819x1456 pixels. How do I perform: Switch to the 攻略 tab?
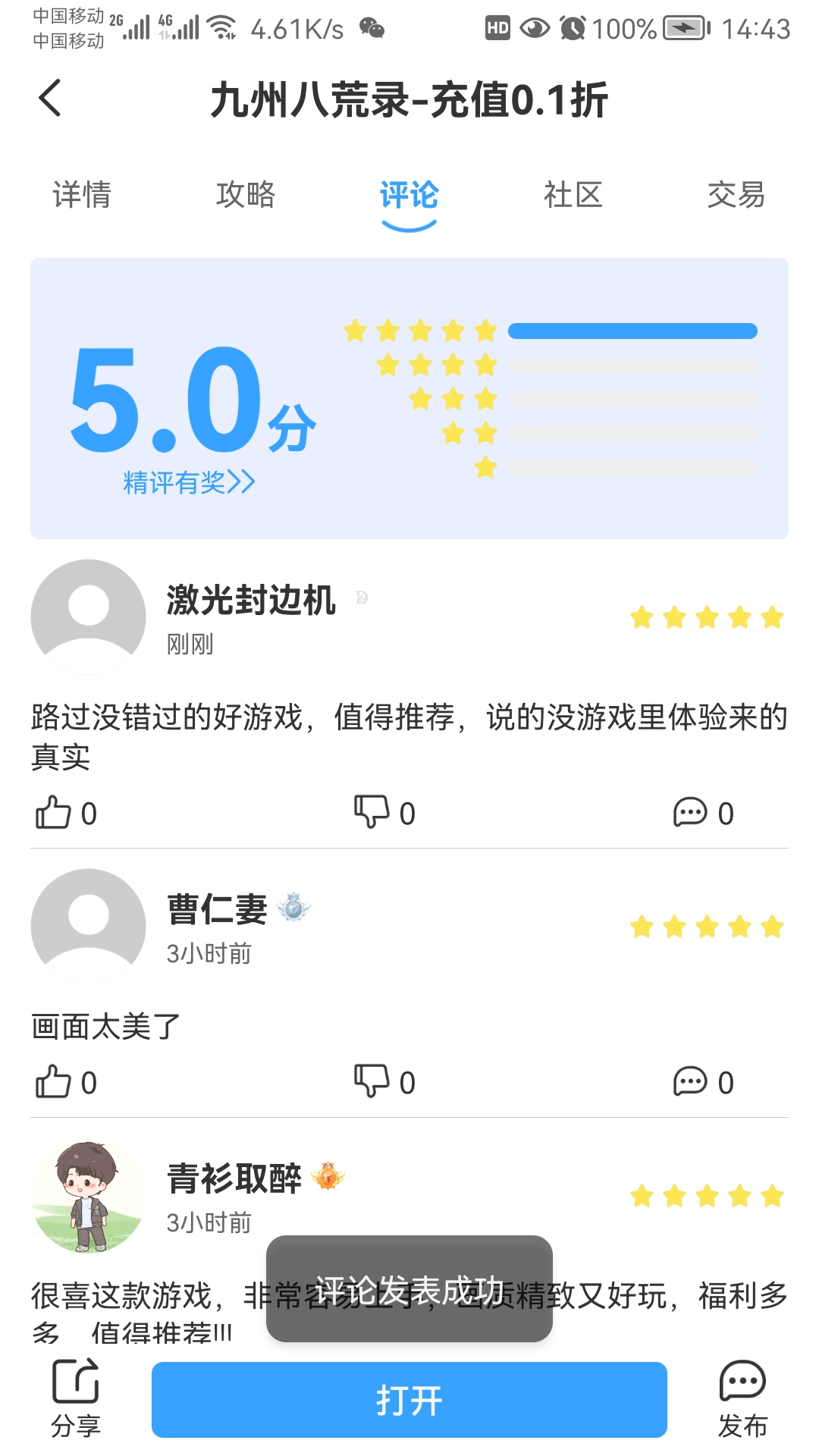(246, 195)
